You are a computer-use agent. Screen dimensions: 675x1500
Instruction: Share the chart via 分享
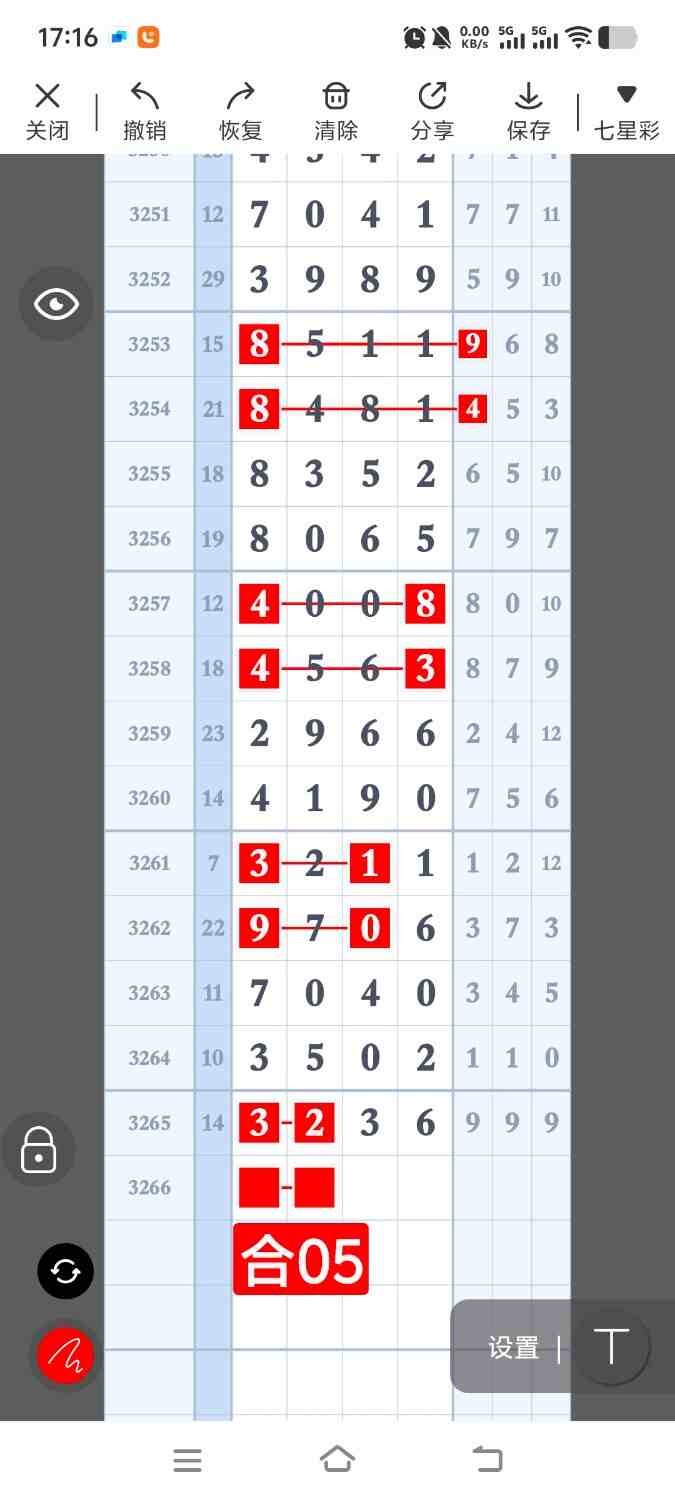432,111
